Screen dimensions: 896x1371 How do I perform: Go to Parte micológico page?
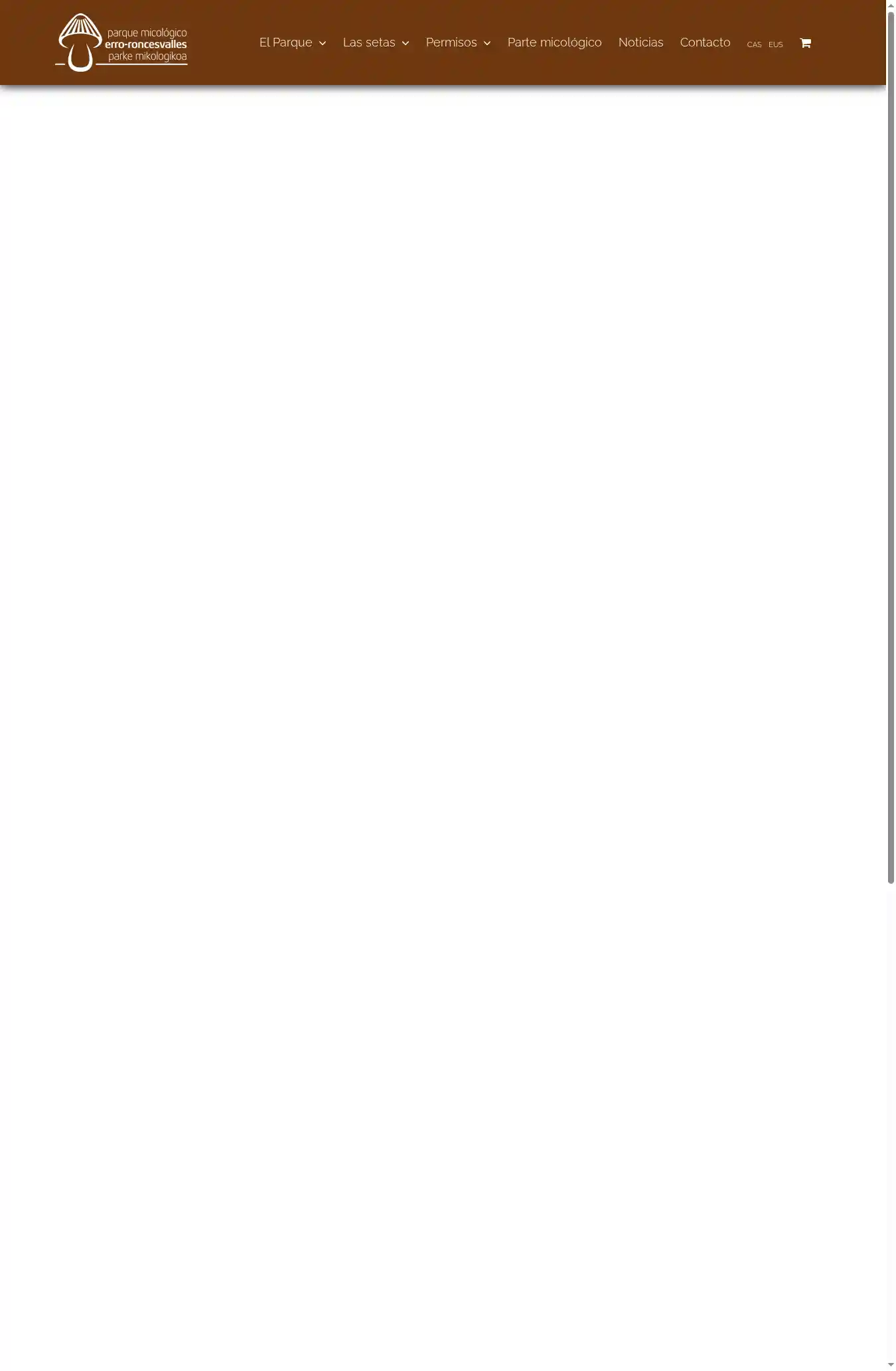(554, 42)
